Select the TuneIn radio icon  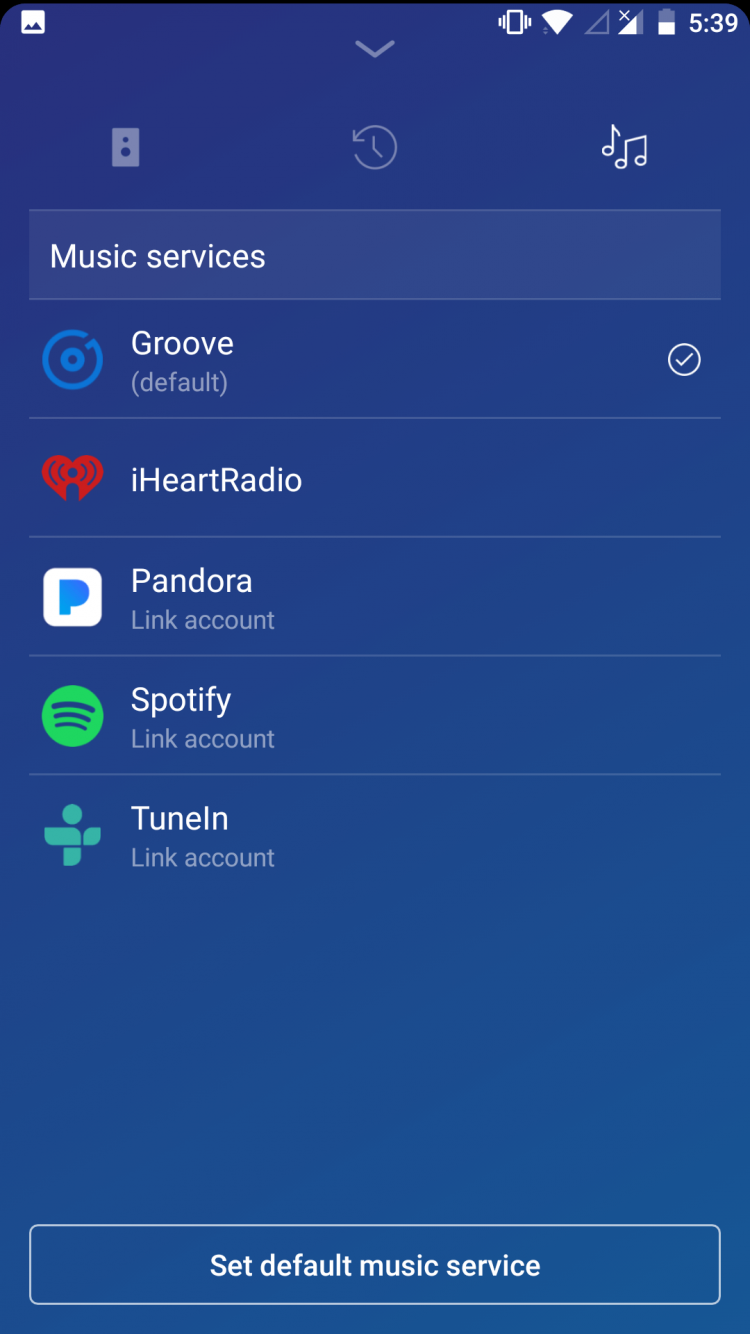(72, 834)
